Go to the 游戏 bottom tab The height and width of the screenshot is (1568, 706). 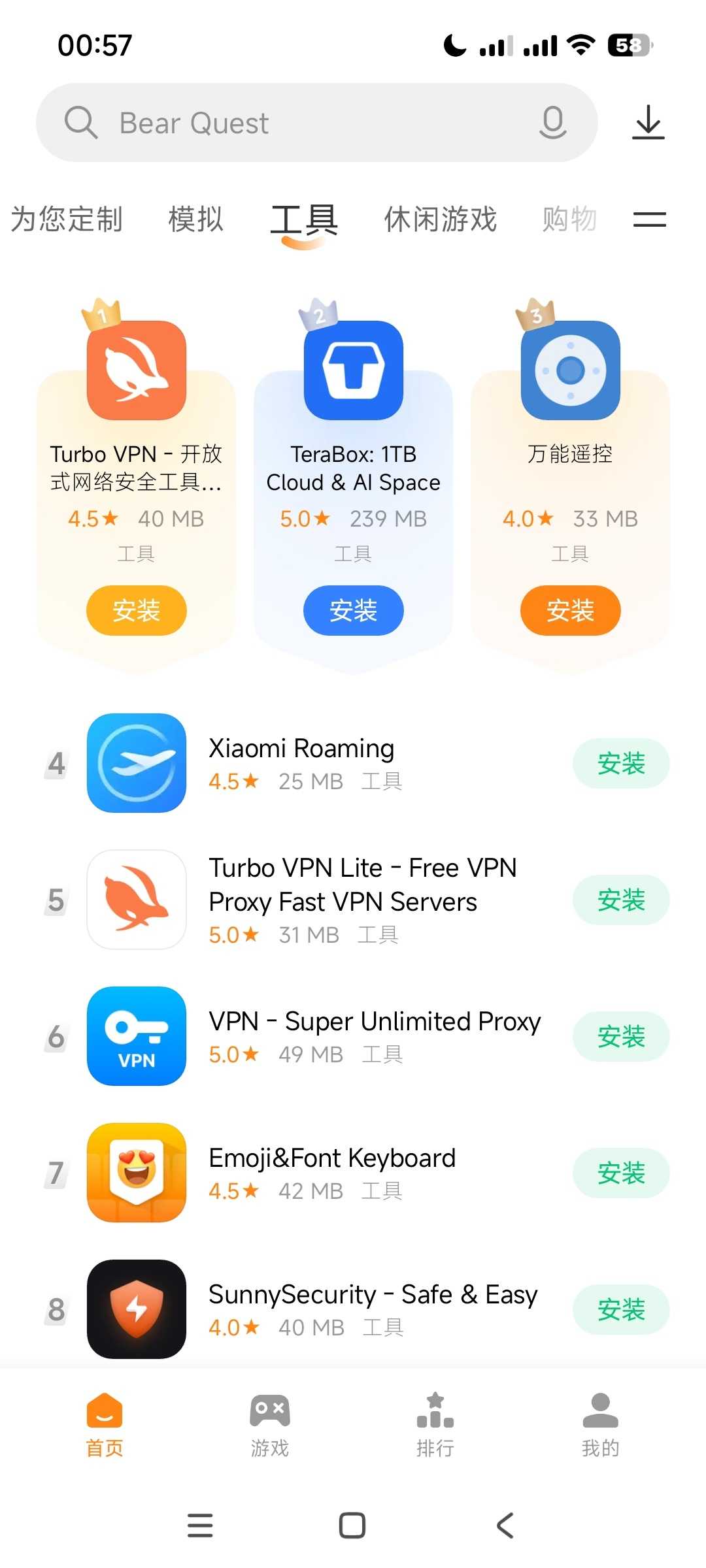[269, 1424]
